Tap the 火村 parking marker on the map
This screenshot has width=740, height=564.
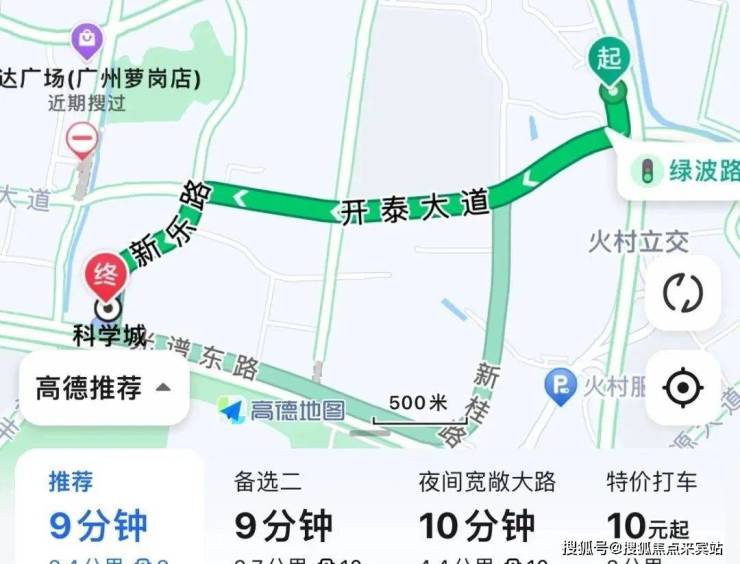[x=557, y=383]
